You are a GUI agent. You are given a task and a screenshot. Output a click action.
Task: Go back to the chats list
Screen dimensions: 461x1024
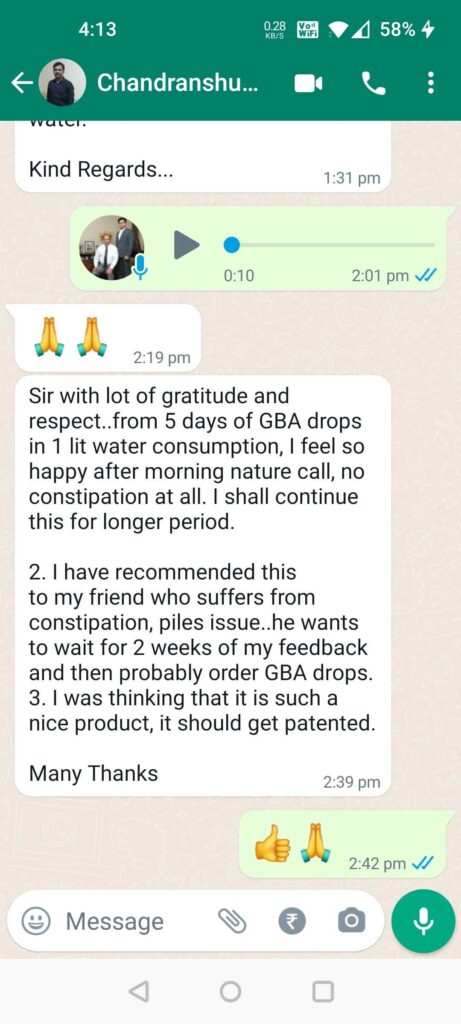(22, 83)
